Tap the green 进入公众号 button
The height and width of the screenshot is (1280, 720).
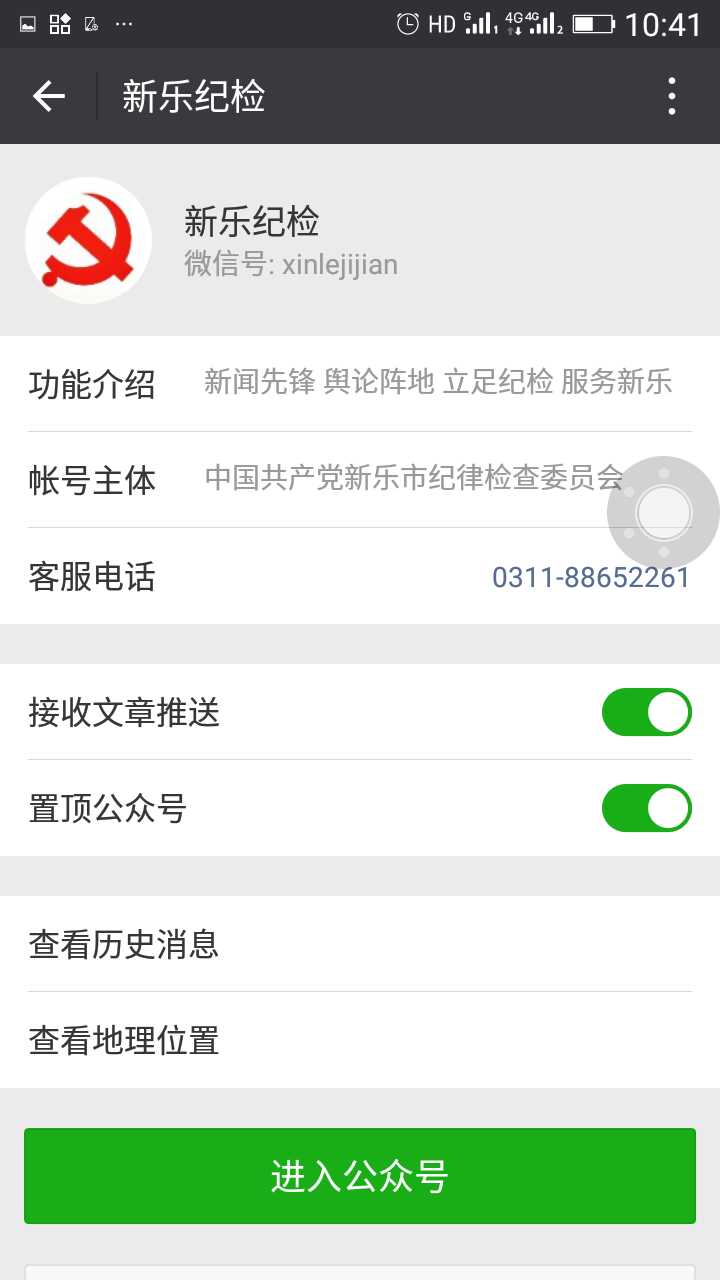click(x=360, y=1176)
